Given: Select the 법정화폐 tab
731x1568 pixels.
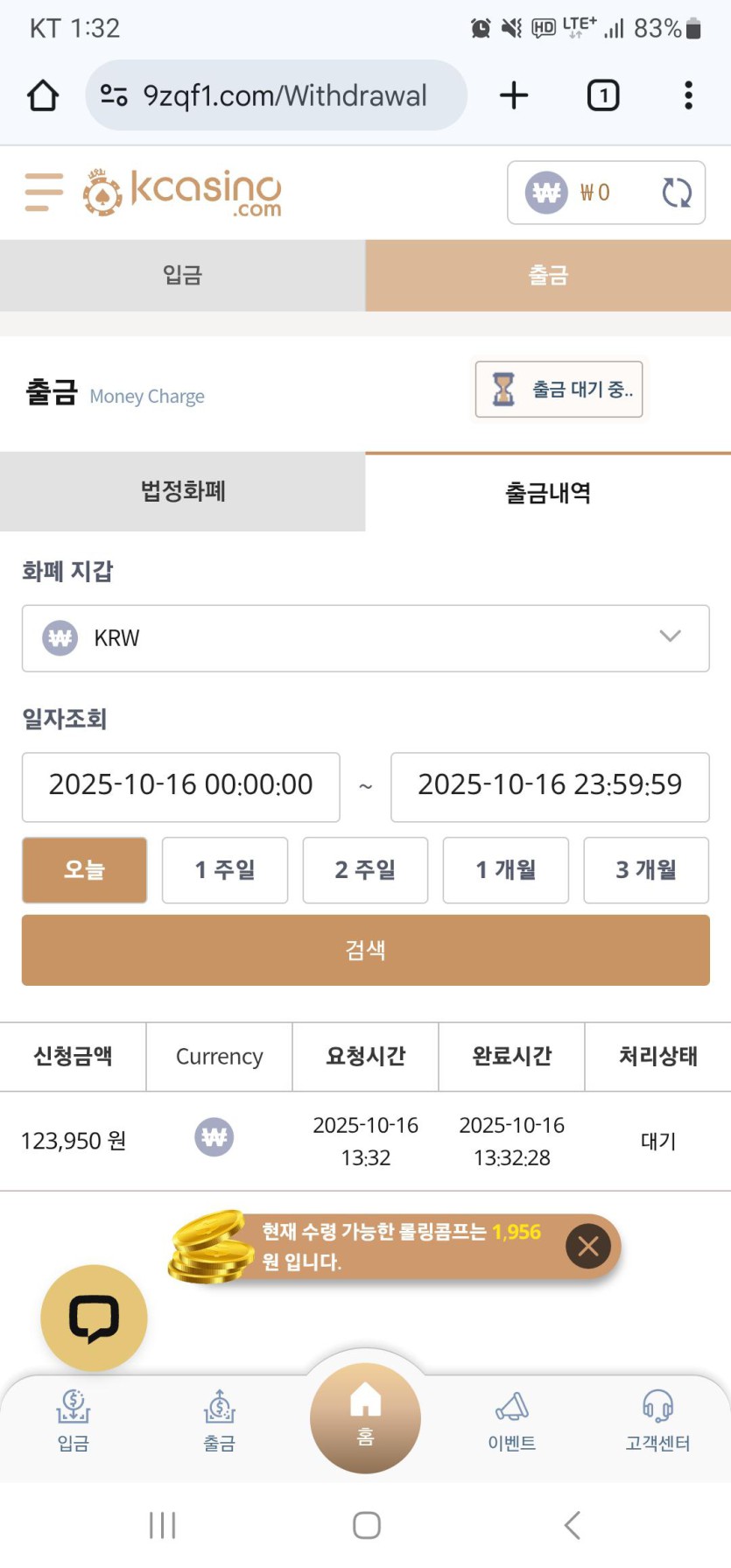Looking at the screenshot, I should 182,491.
